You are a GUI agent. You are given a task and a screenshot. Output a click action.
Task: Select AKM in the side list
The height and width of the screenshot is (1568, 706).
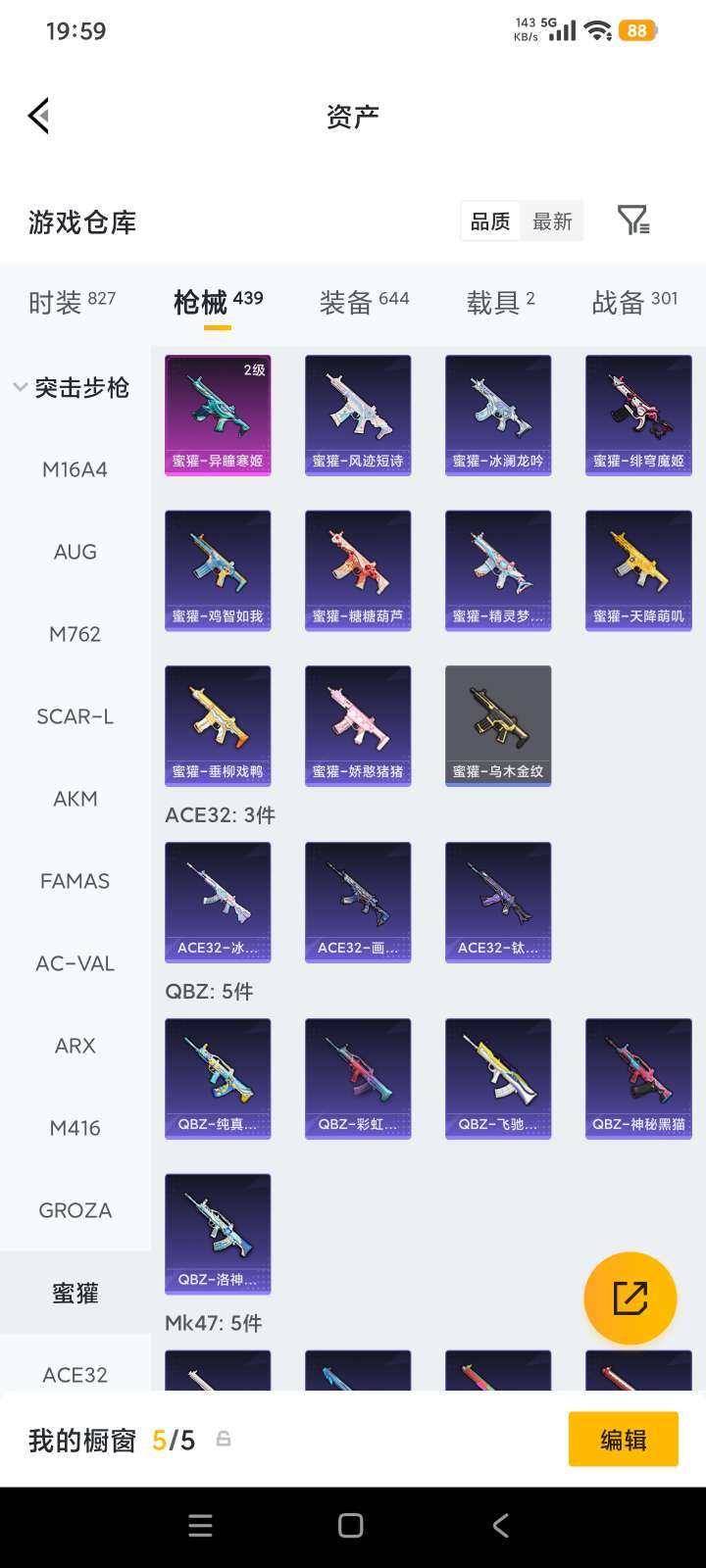75,799
